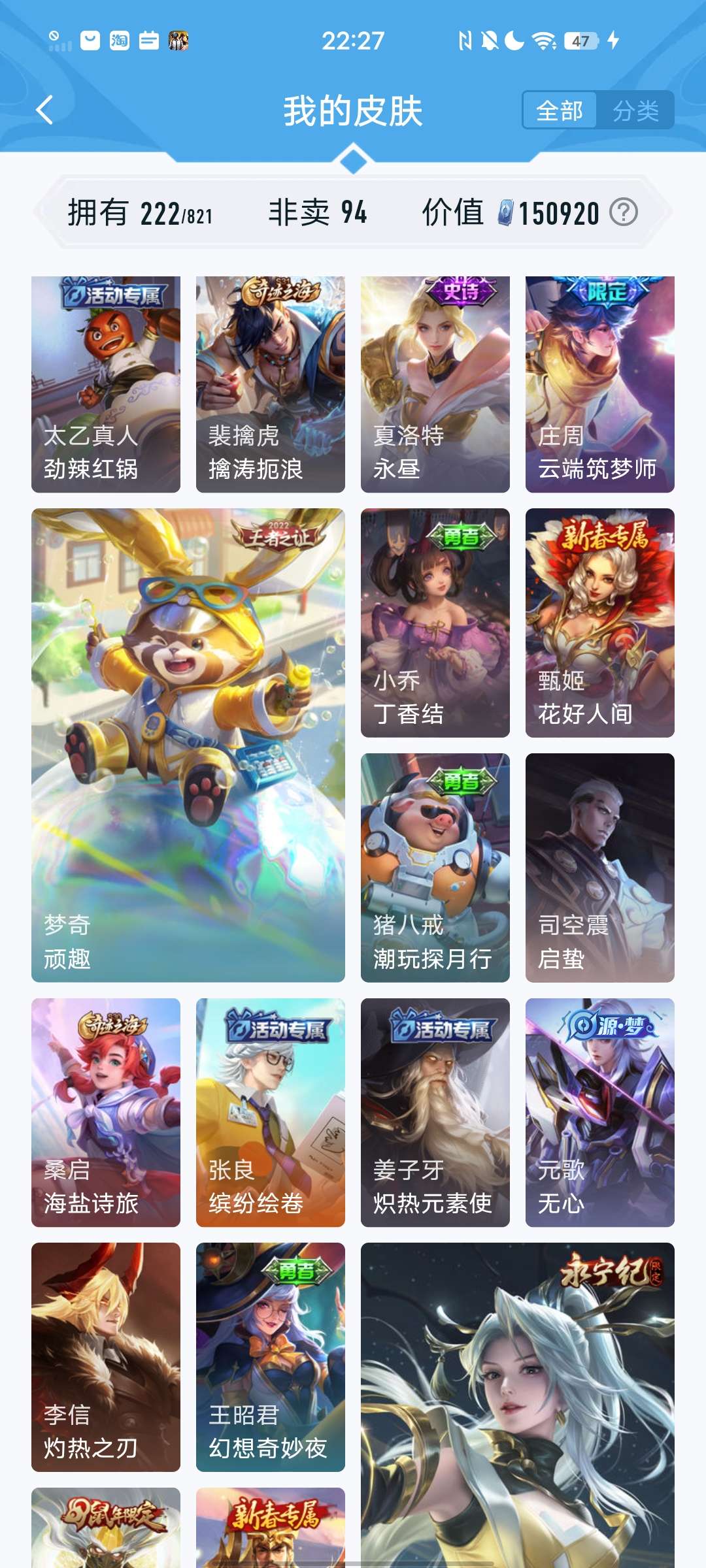This screenshot has width=706, height=1568.
Task: Tap 猪八戒 潮玩探月行 skin
Action: click(435, 868)
